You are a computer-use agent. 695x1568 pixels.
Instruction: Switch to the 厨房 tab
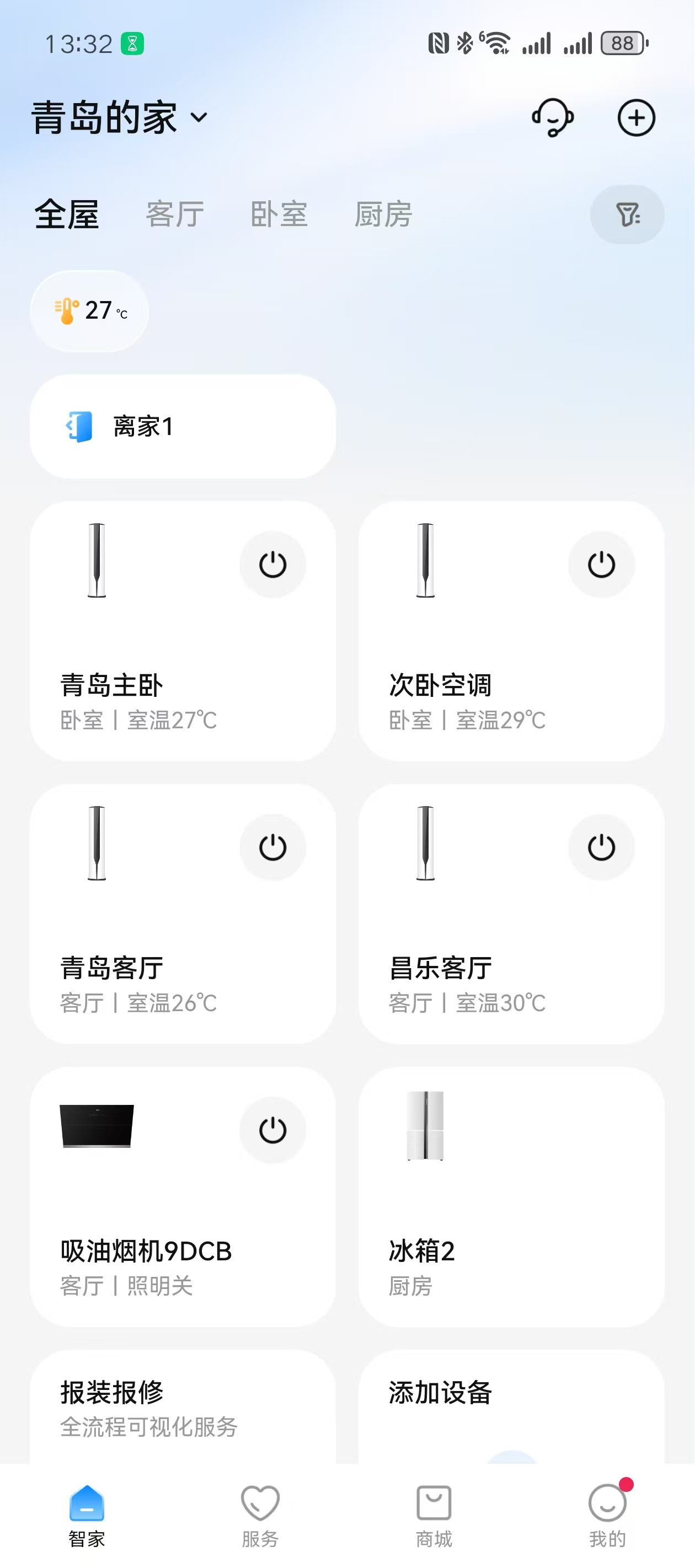[383, 215]
